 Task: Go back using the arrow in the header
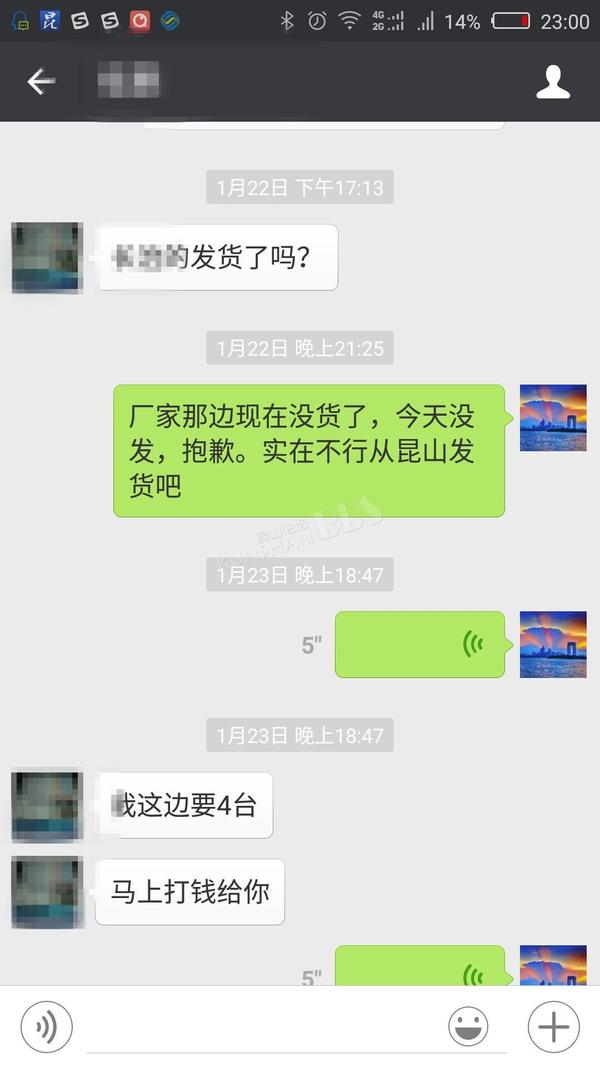point(41,82)
